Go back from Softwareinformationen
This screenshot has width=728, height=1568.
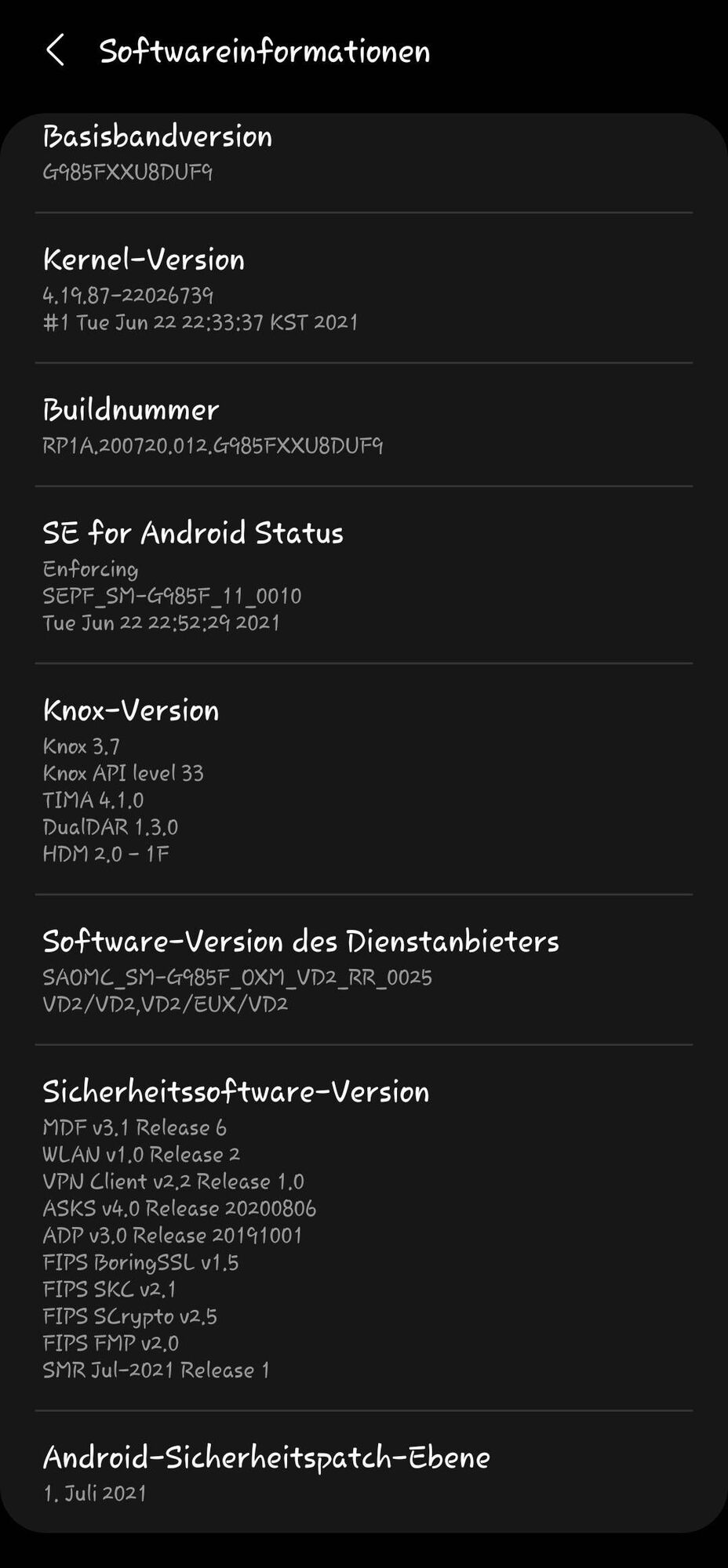55,51
